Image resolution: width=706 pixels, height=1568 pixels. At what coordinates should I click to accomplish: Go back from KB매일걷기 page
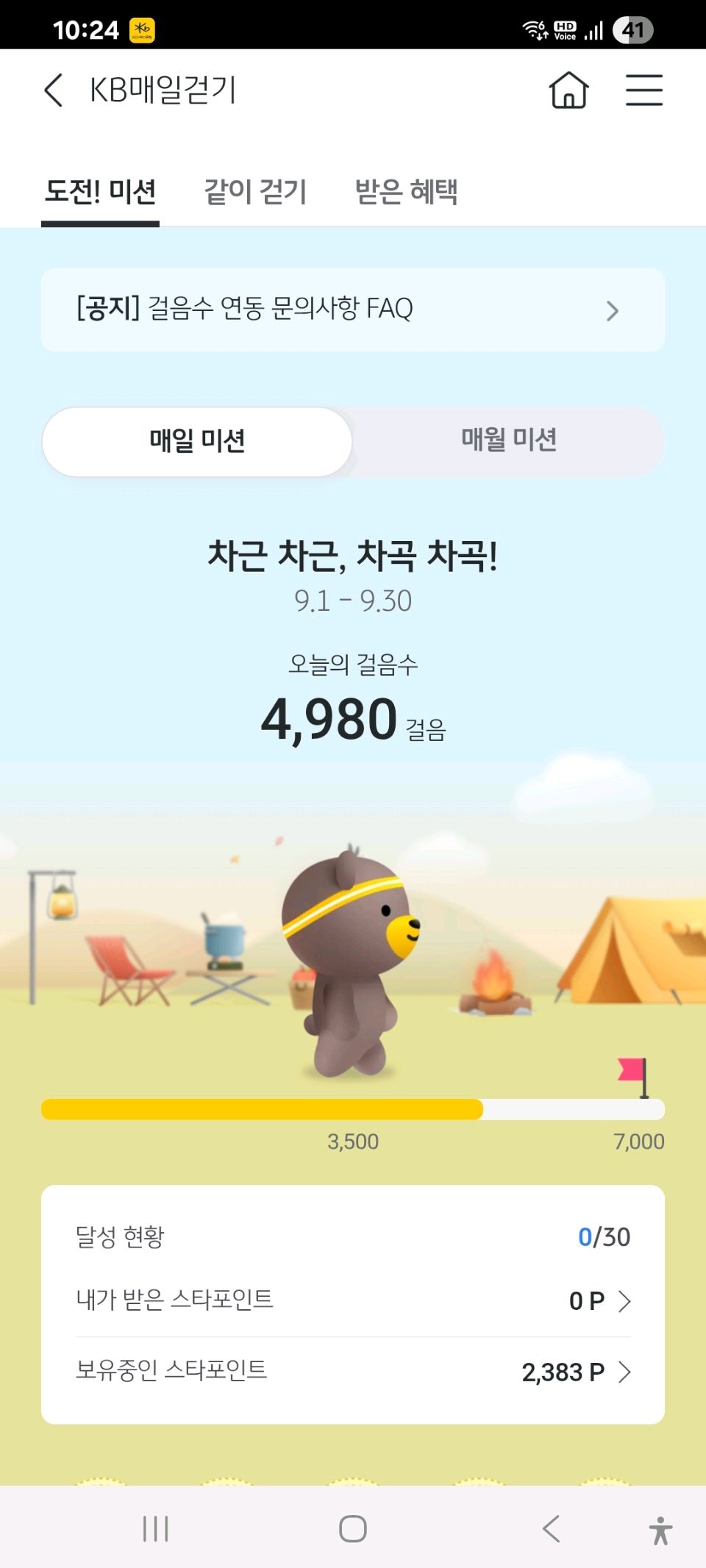[x=54, y=90]
